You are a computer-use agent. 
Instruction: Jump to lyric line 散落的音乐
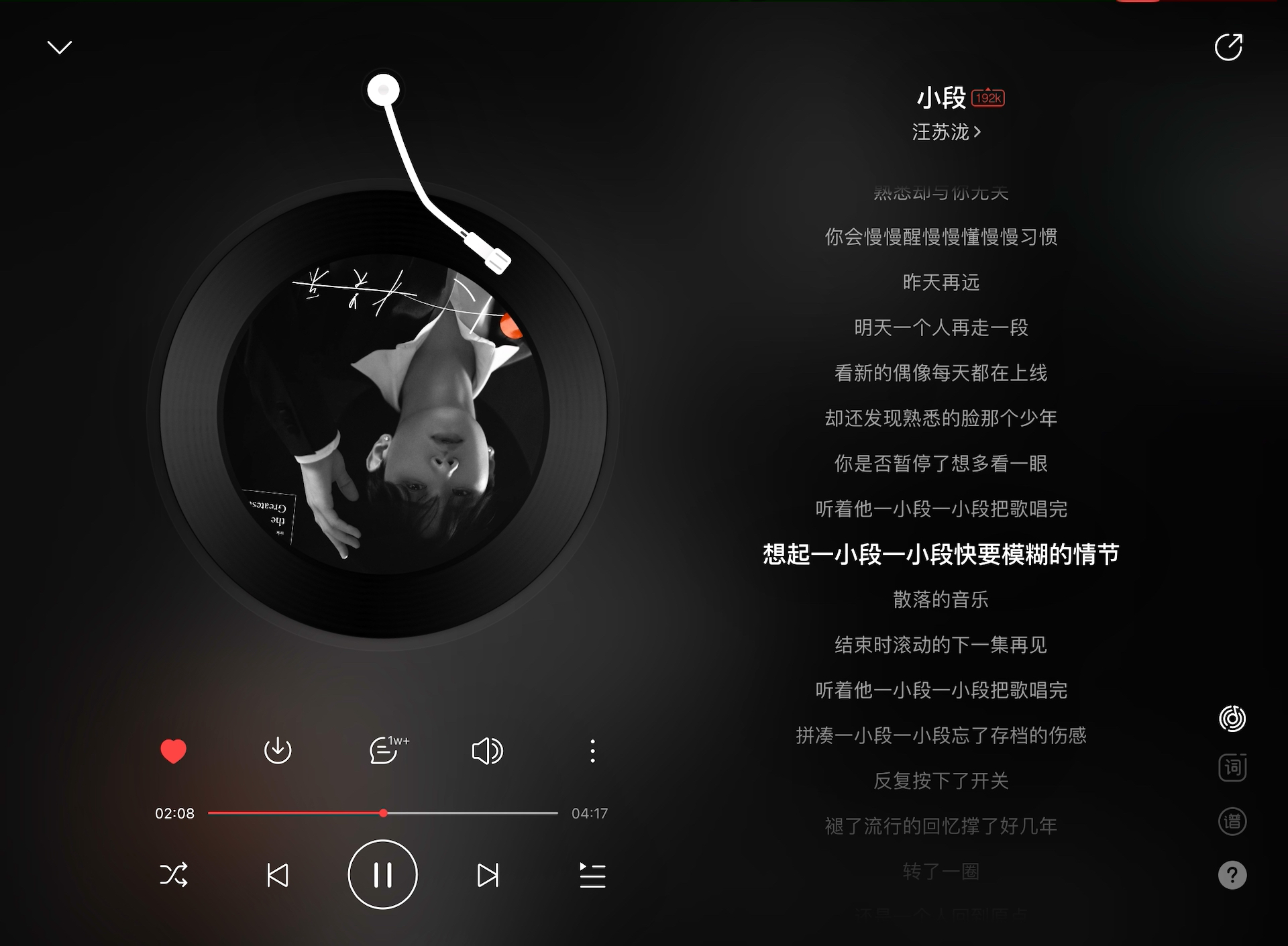tap(941, 600)
